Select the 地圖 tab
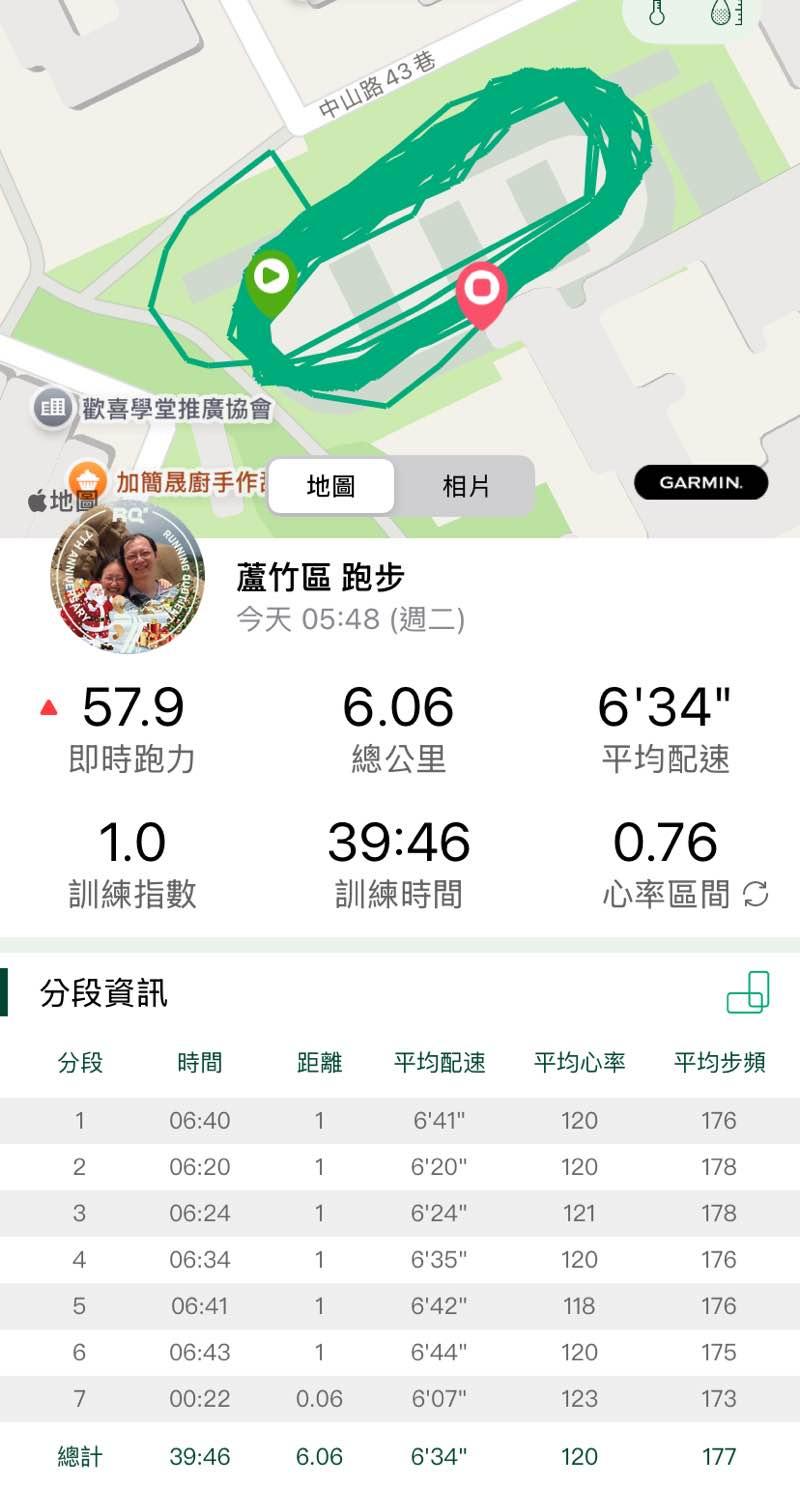This screenshot has height=1488, width=800. 331,487
